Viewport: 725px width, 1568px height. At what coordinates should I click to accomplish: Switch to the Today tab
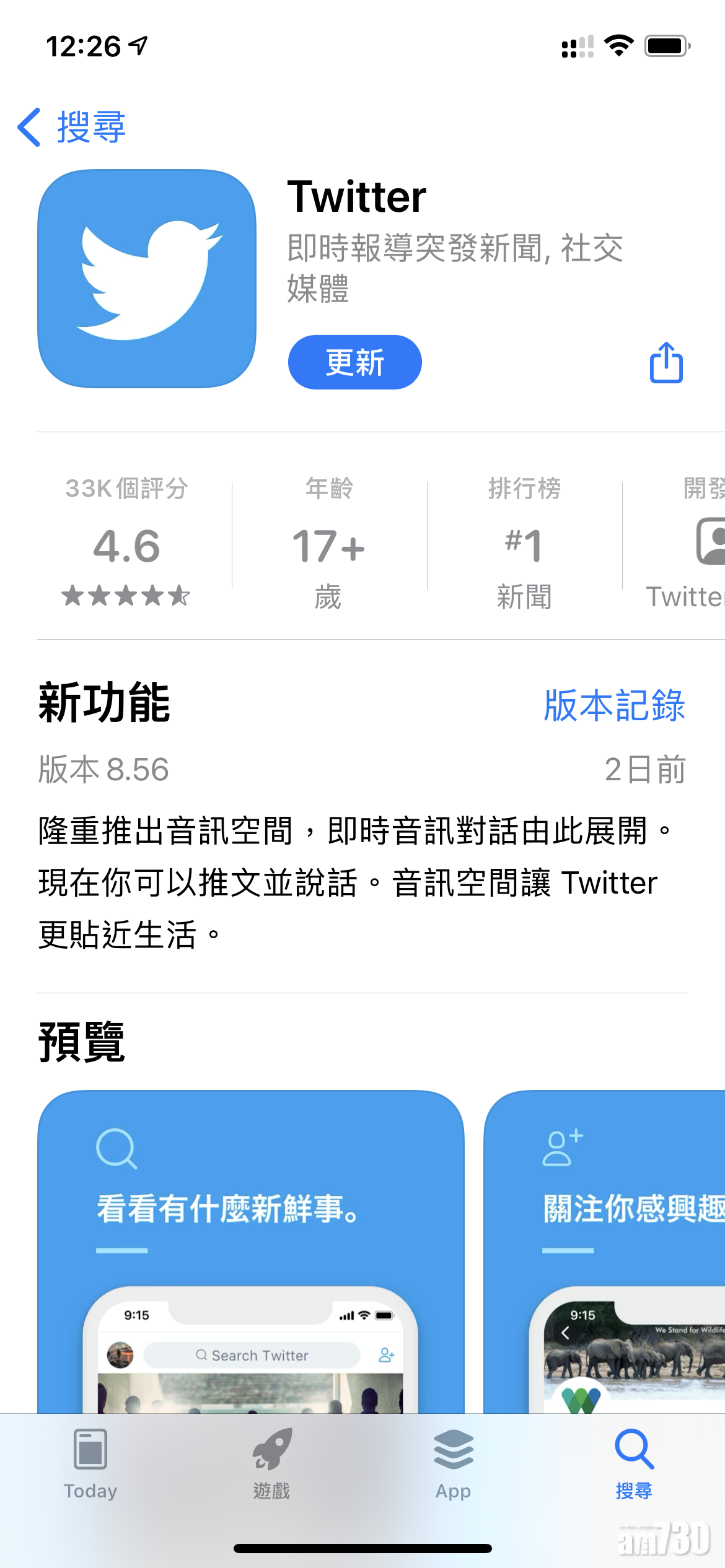[90, 1464]
